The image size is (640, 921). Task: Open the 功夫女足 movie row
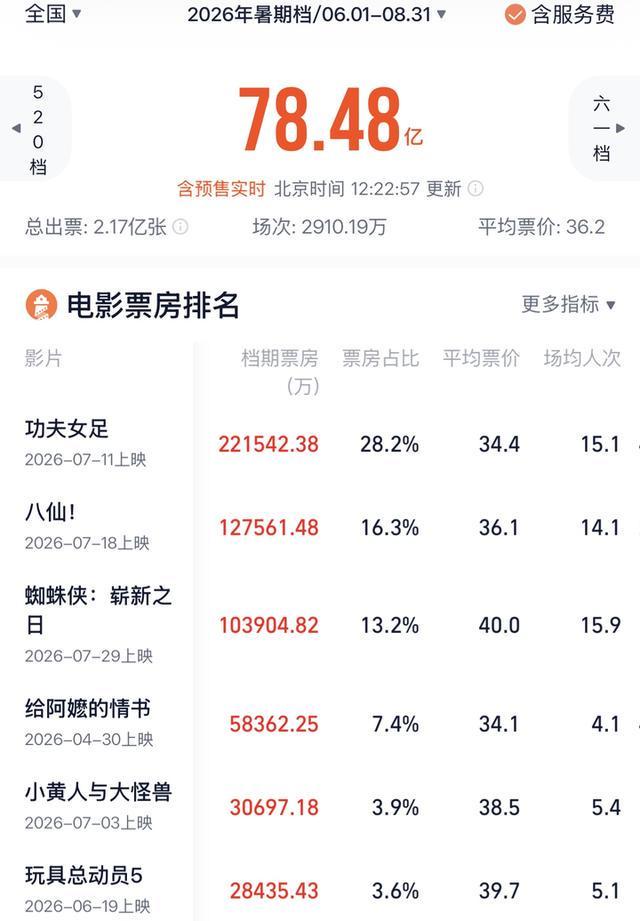click(x=320, y=443)
